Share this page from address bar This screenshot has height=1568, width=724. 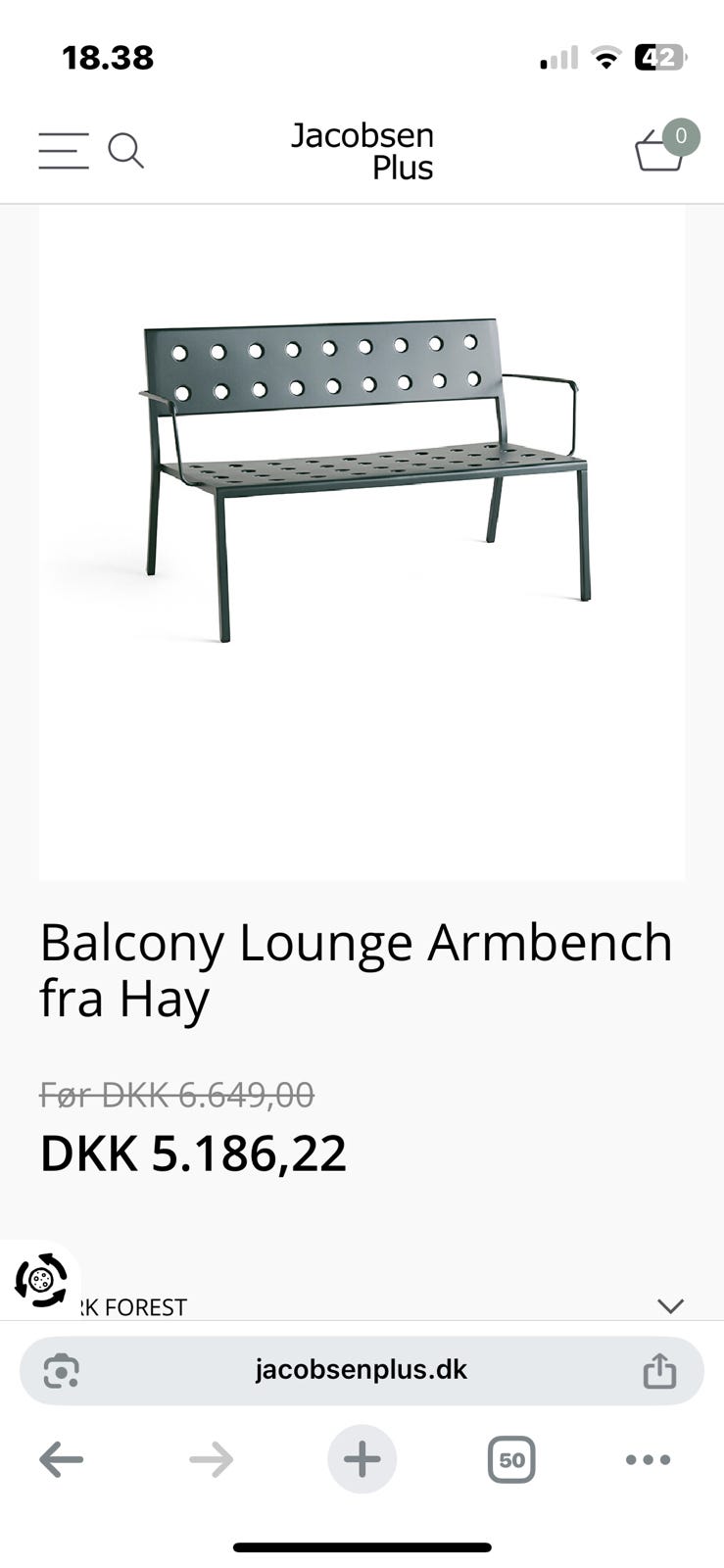659,1370
